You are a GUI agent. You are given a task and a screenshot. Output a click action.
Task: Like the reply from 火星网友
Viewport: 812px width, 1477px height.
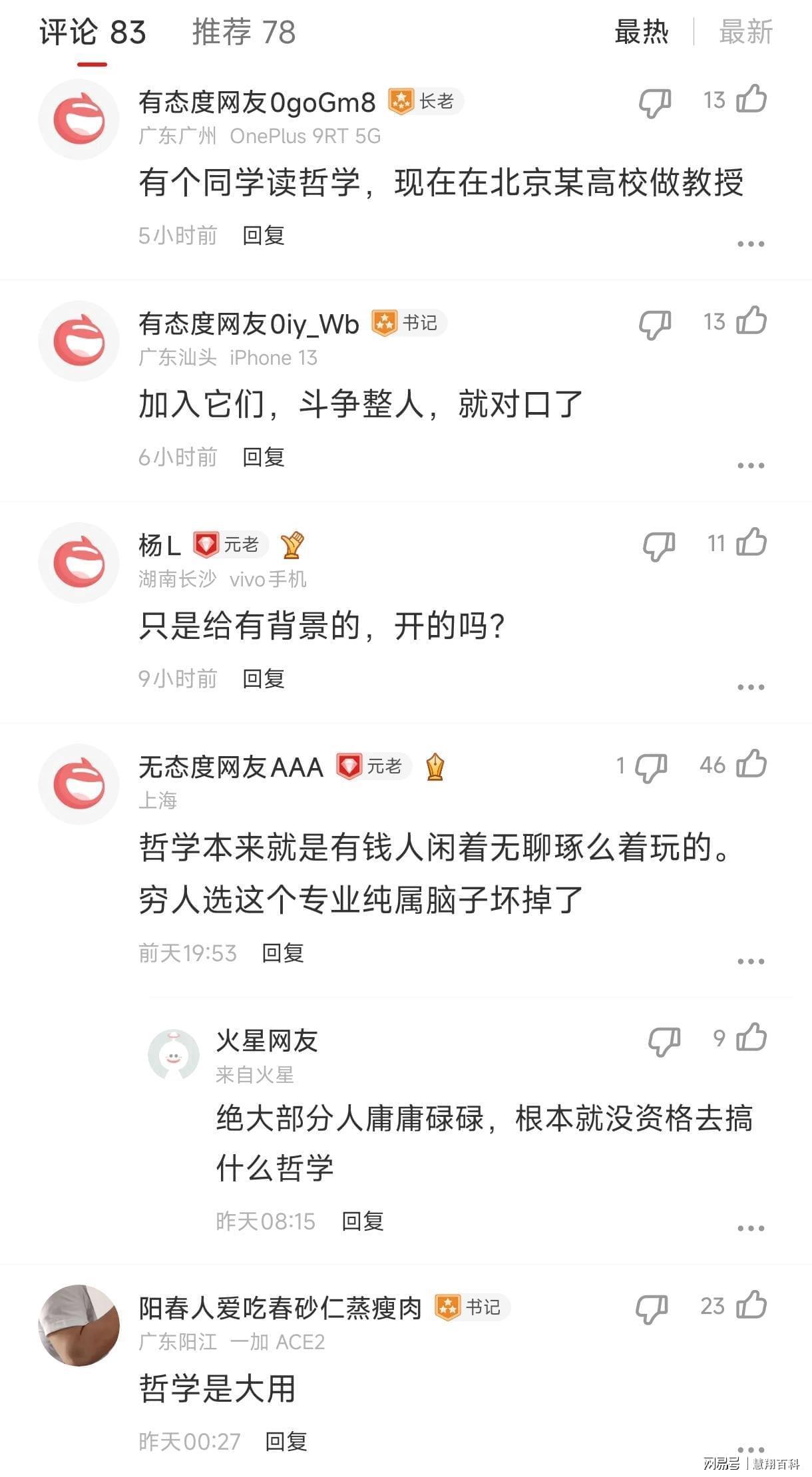(751, 1038)
